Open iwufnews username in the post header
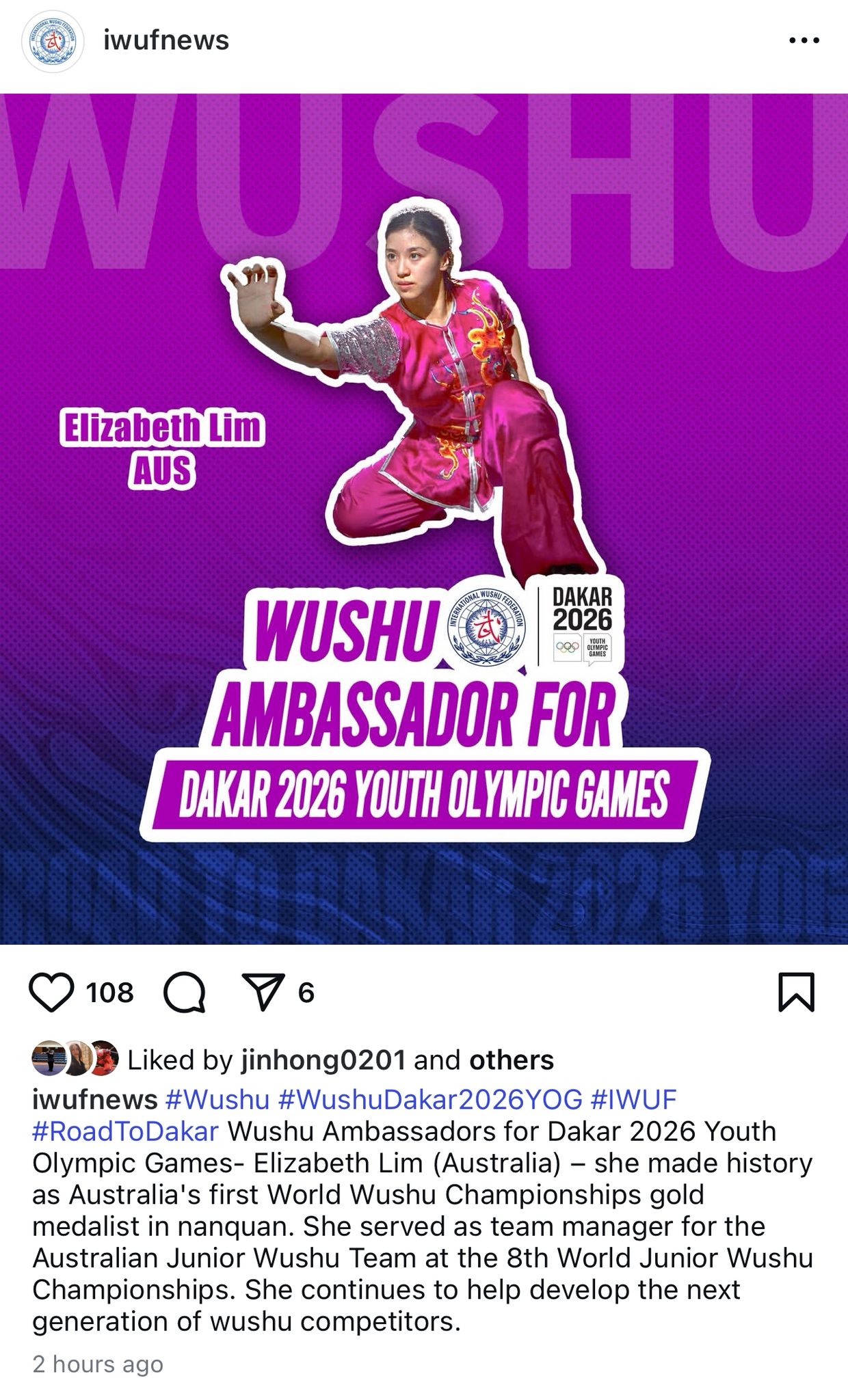 pyautogui.click(x=166, y=41)
